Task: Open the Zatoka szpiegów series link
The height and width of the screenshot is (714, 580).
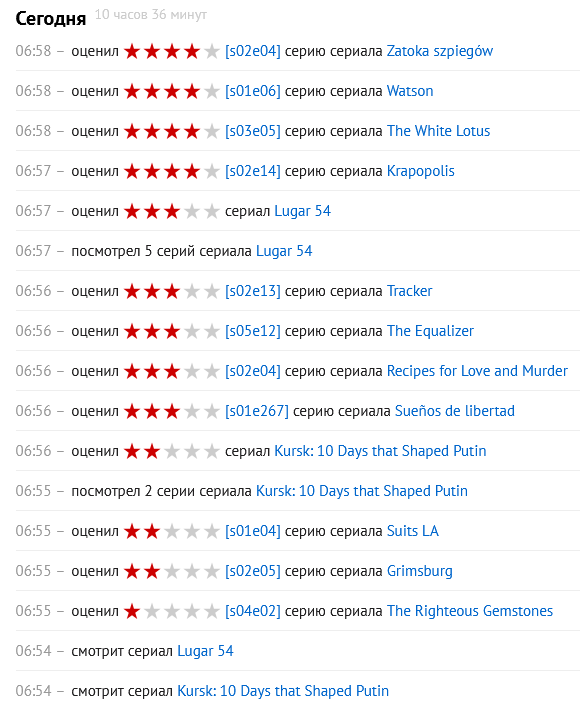Action: tap(439, 51)
